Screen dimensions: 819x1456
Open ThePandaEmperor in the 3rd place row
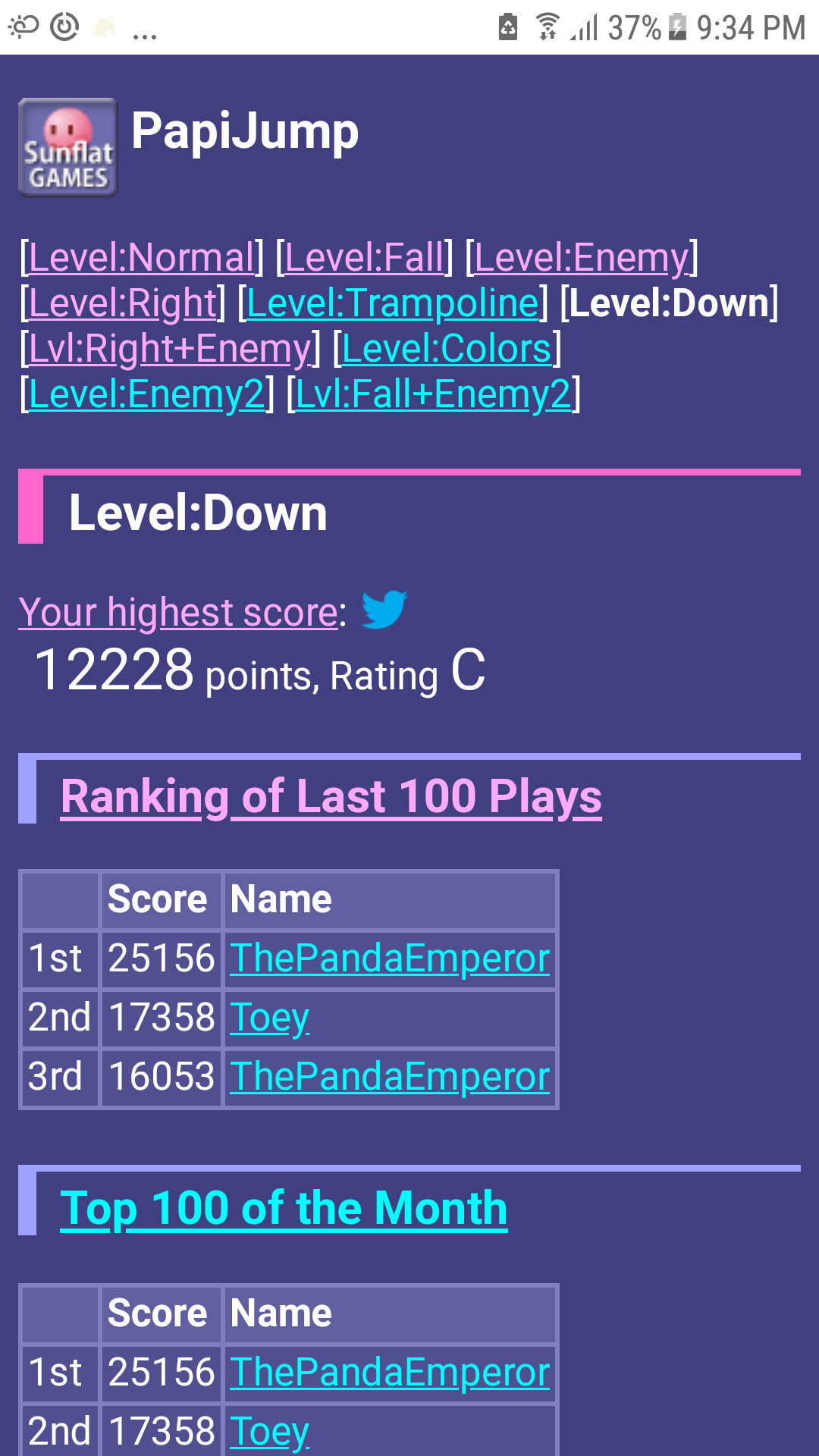(390, 1077)
